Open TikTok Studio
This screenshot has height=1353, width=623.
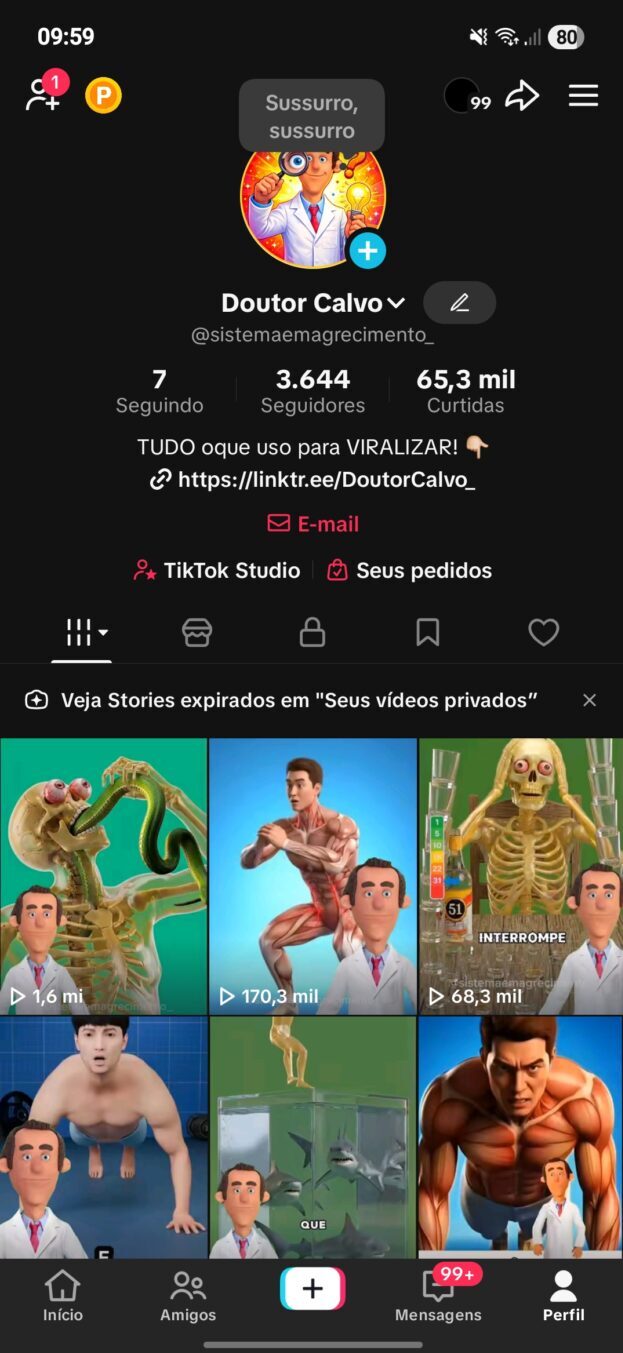click(217, 571)
